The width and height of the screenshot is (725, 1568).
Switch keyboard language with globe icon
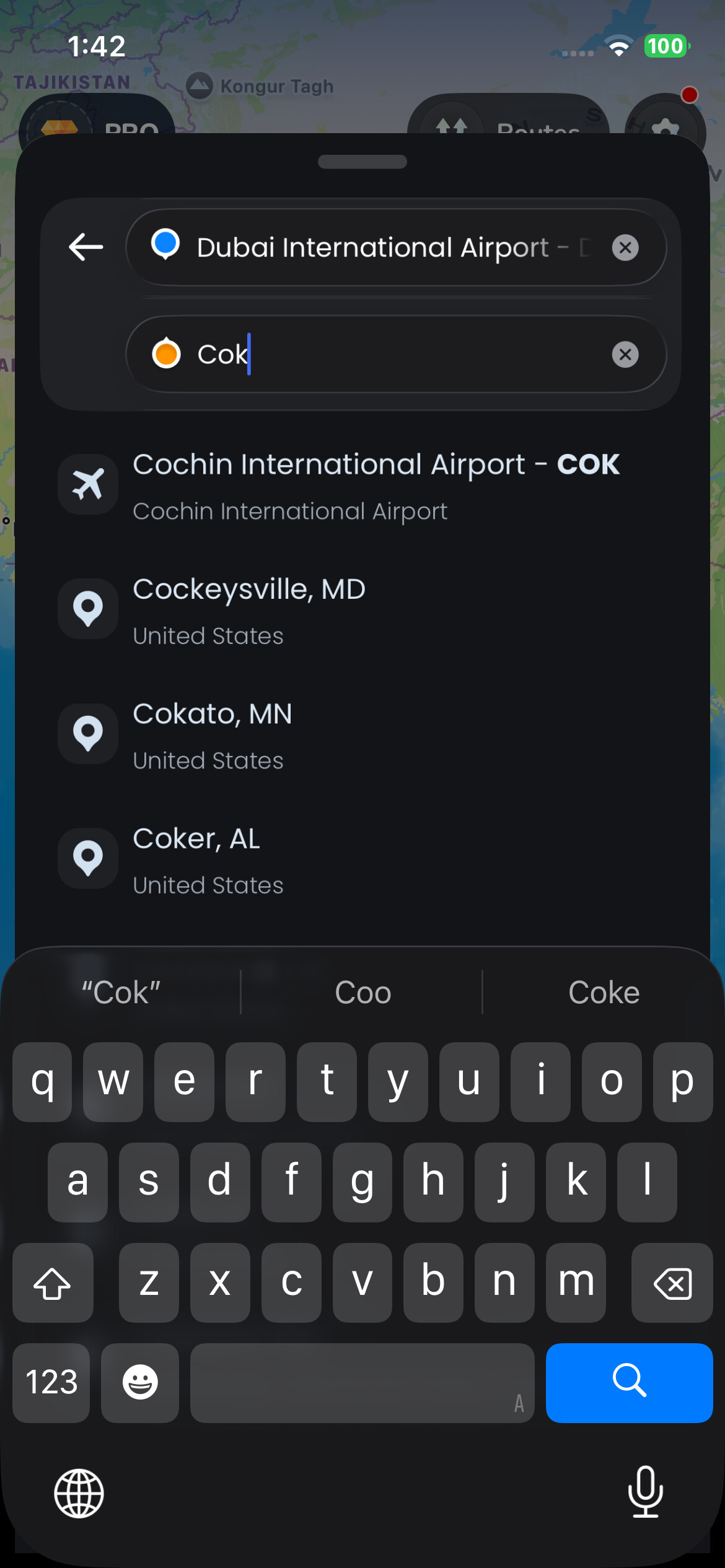coord(79,1493)
